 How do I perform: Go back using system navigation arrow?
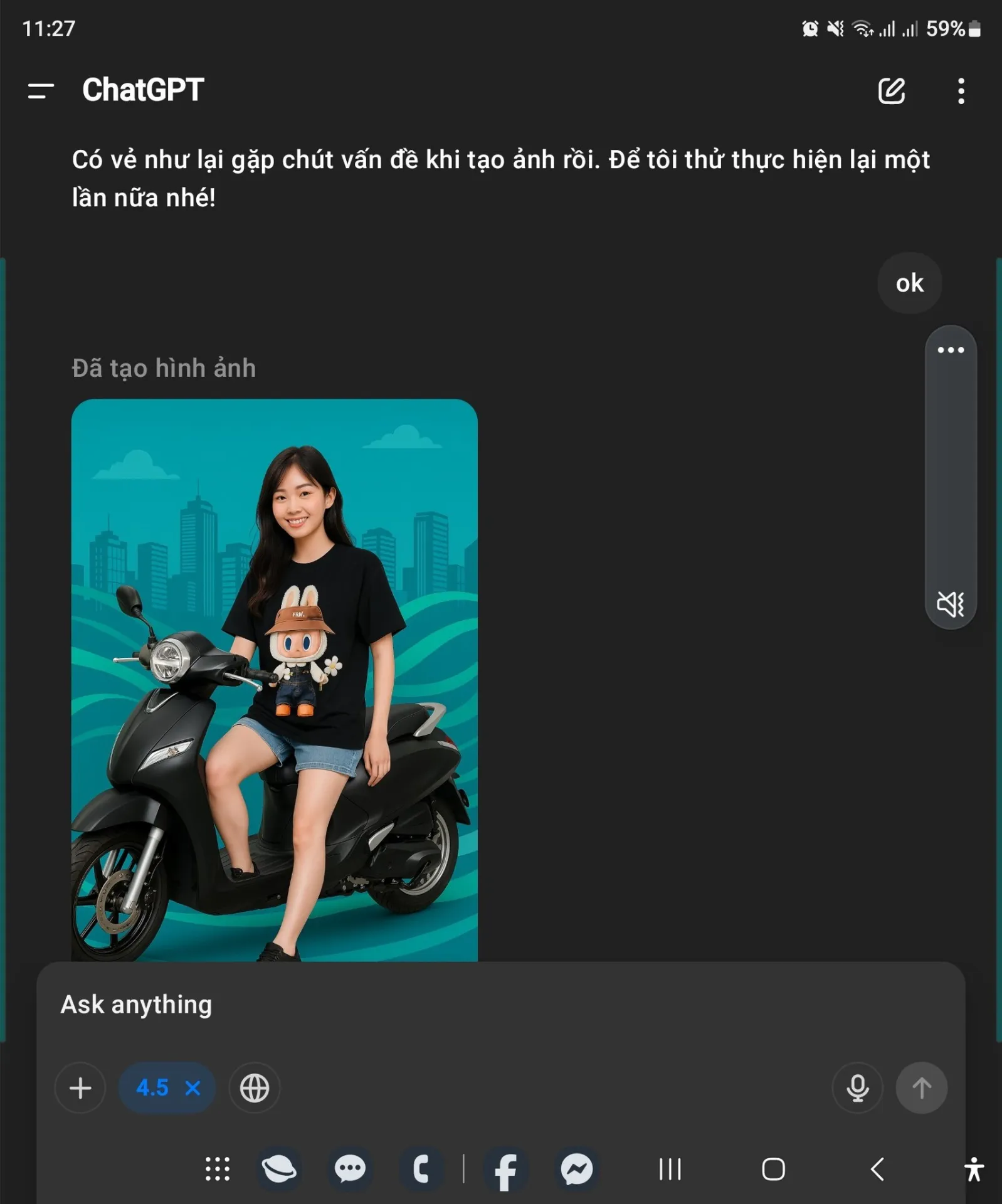point(877,1170)
